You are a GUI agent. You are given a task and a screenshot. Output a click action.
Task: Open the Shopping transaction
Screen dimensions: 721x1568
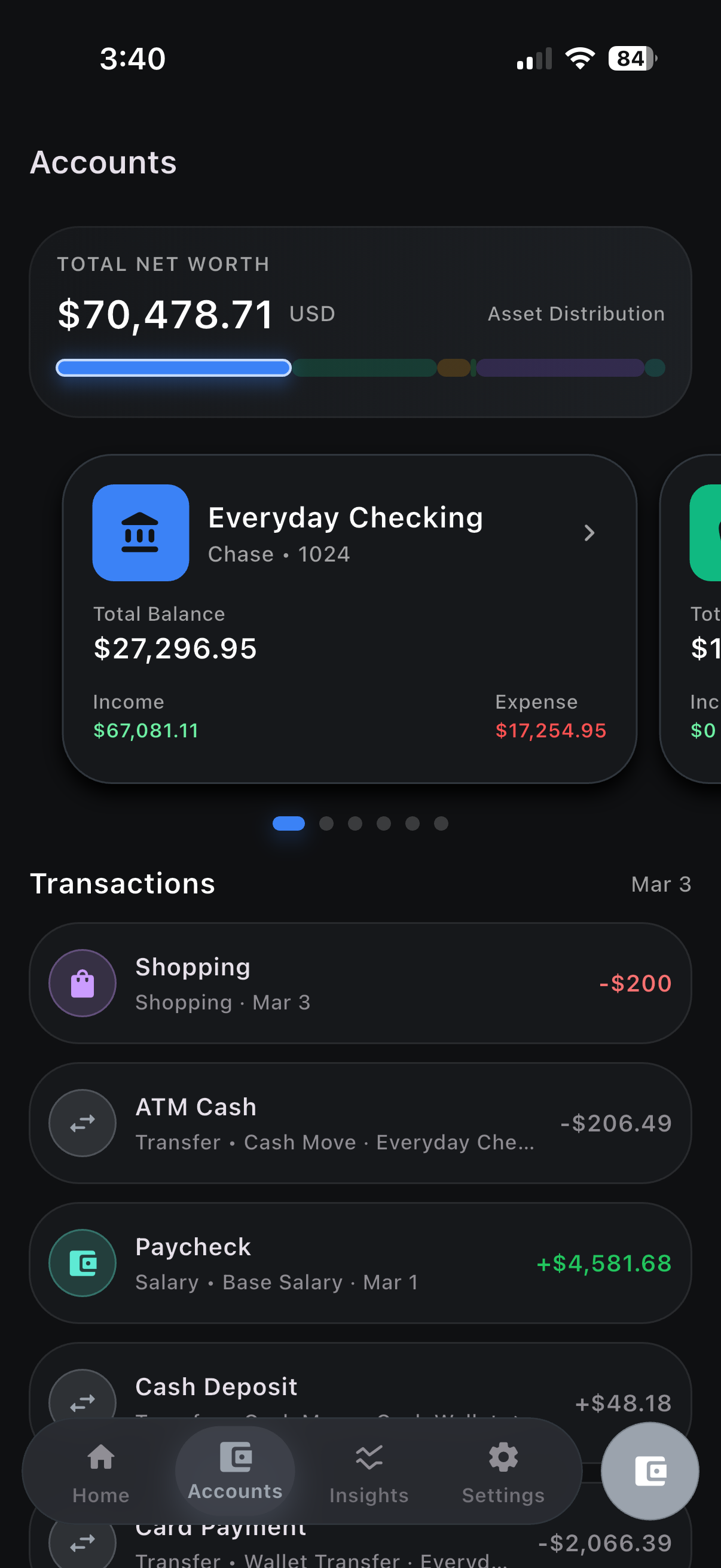pos(360,983)
